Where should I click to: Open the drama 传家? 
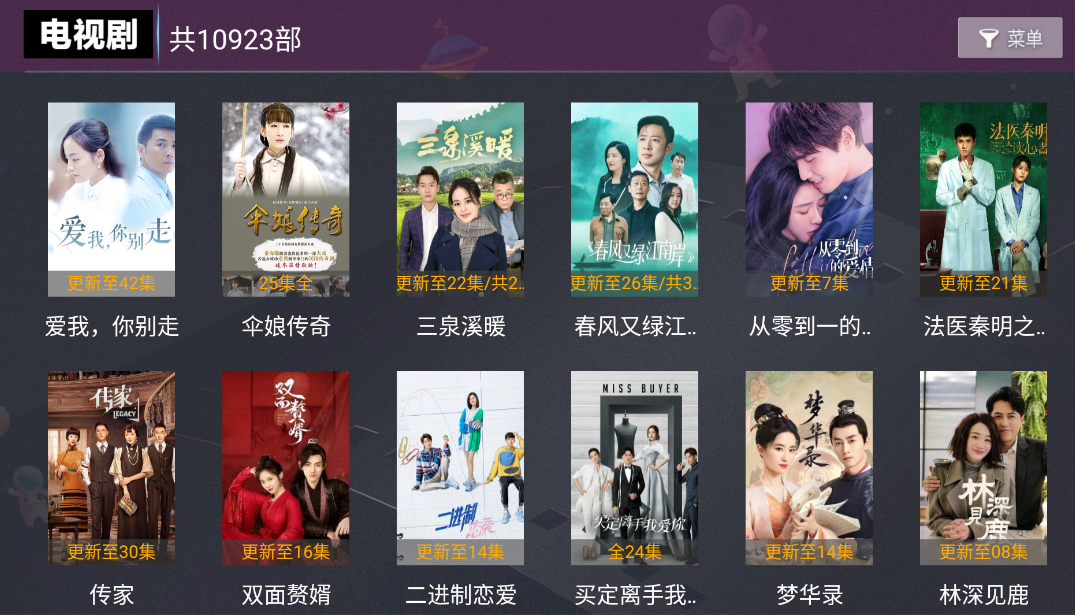coord(111,468)
